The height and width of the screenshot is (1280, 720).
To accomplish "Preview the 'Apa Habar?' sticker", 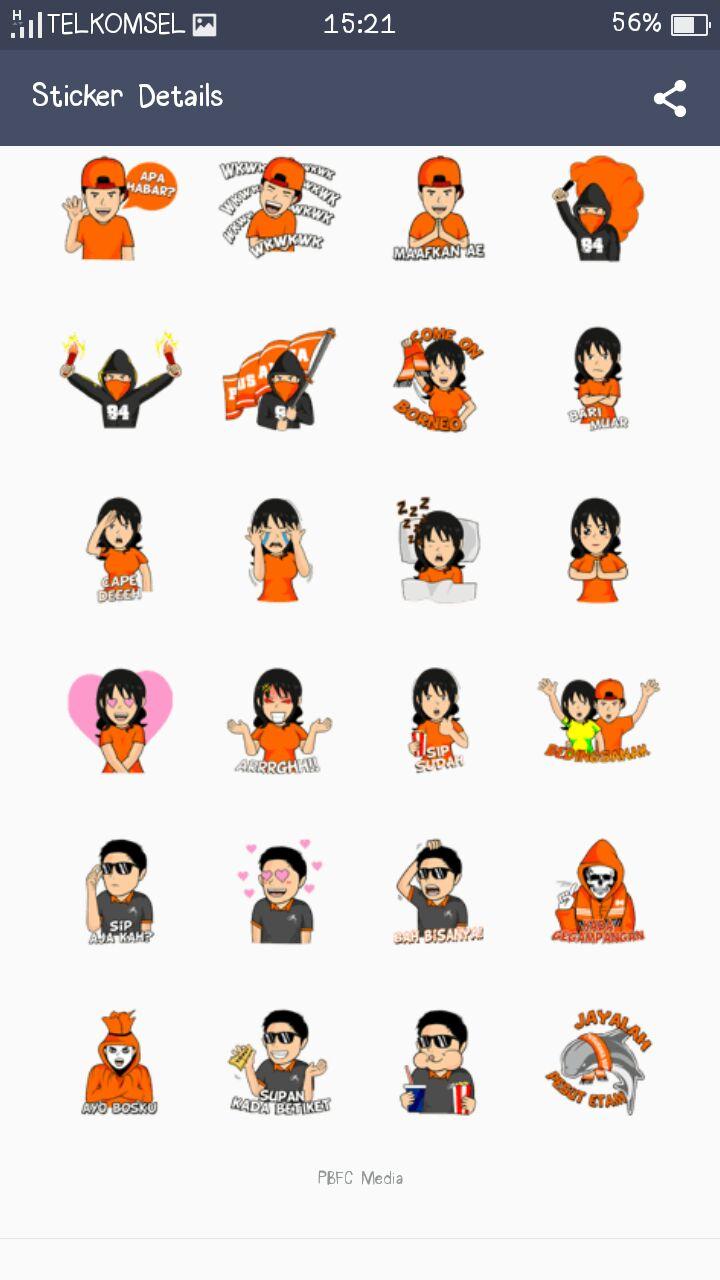I will [118, 208].
